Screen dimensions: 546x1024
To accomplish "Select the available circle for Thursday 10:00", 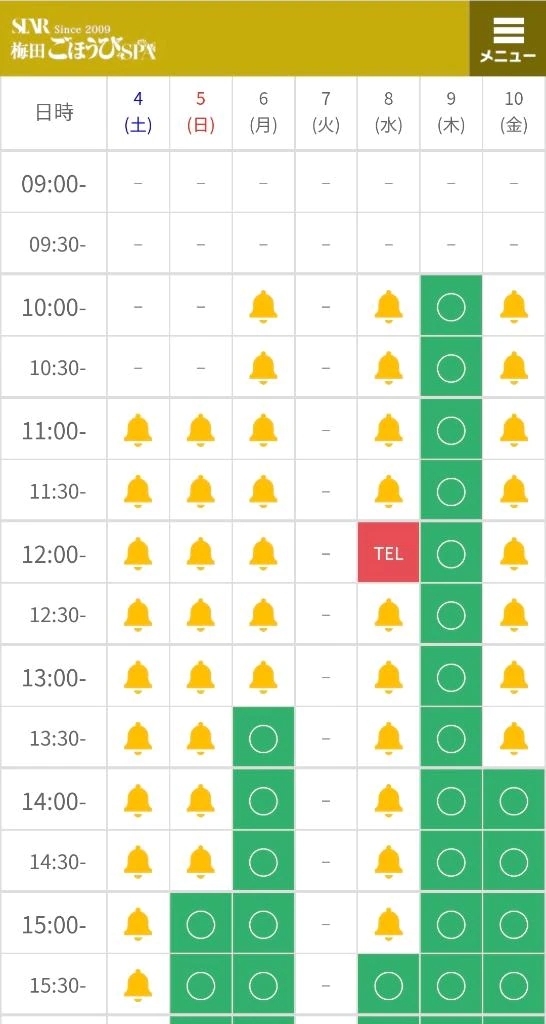I will (451, 306).
